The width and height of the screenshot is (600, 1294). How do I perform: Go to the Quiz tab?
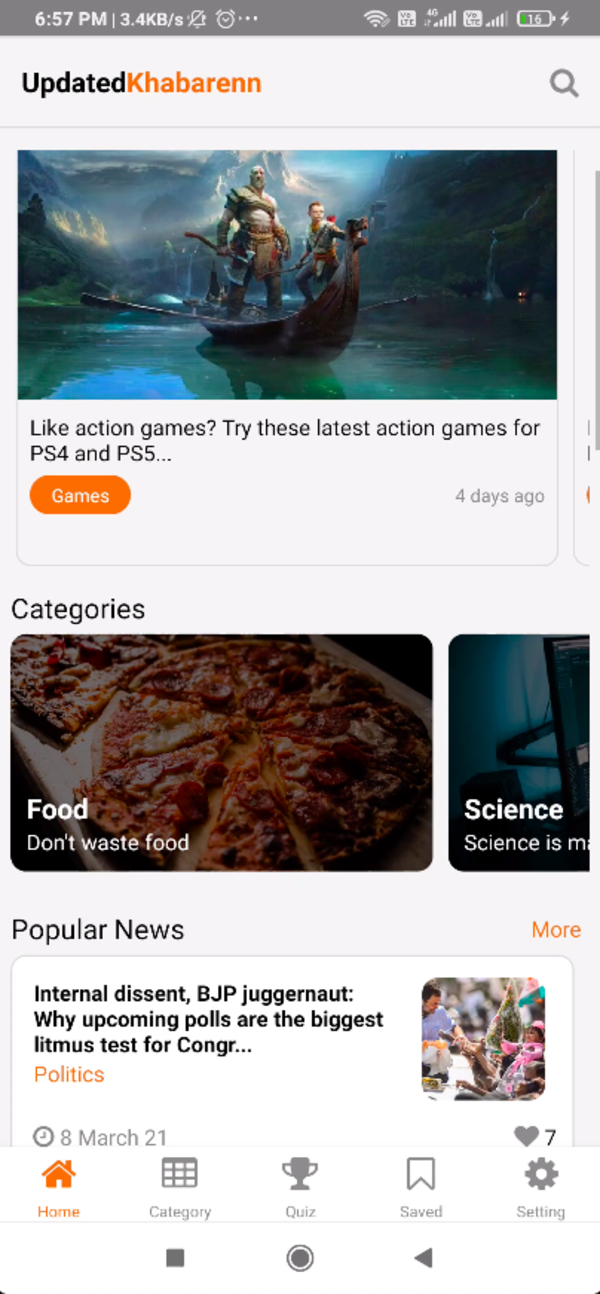click(300, 1186)
